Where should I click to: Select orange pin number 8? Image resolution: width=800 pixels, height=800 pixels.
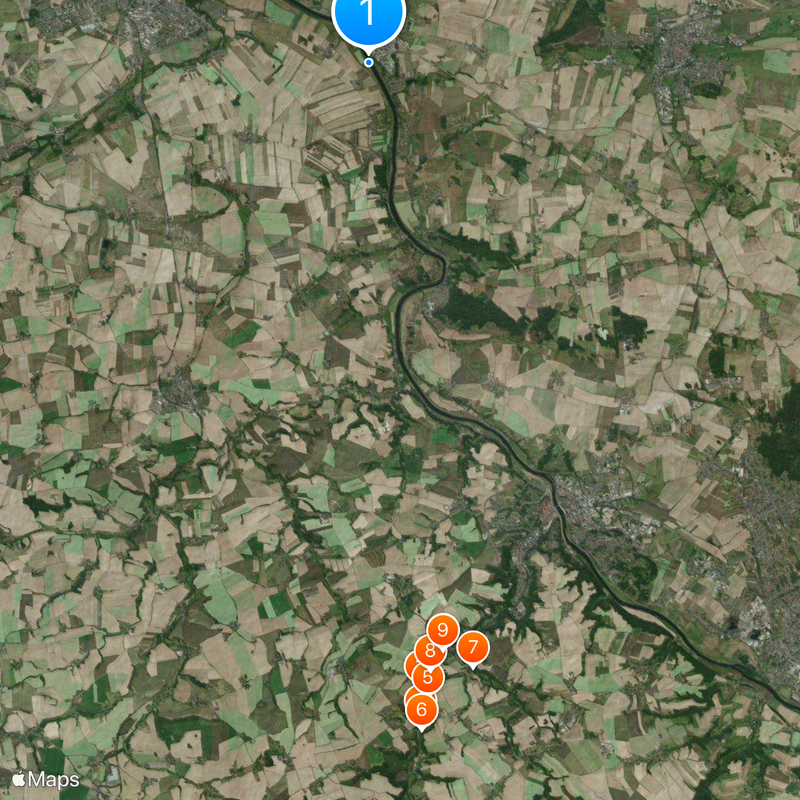tap(428, 652)
